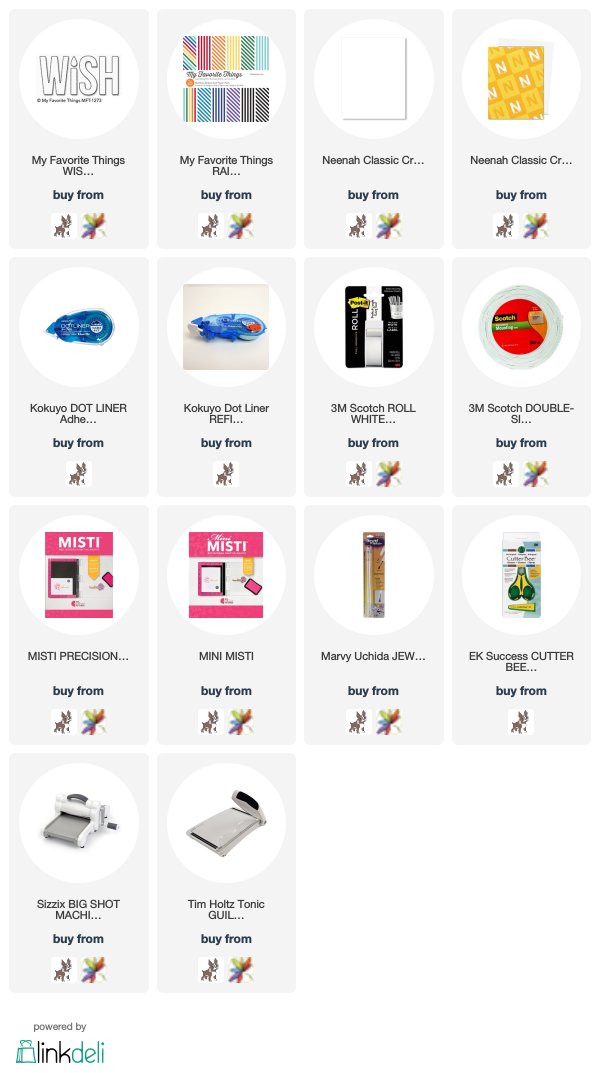Open the My Favorite Things WISH product
Viewport: 600px width, 1073px height.
pos(79,79)
